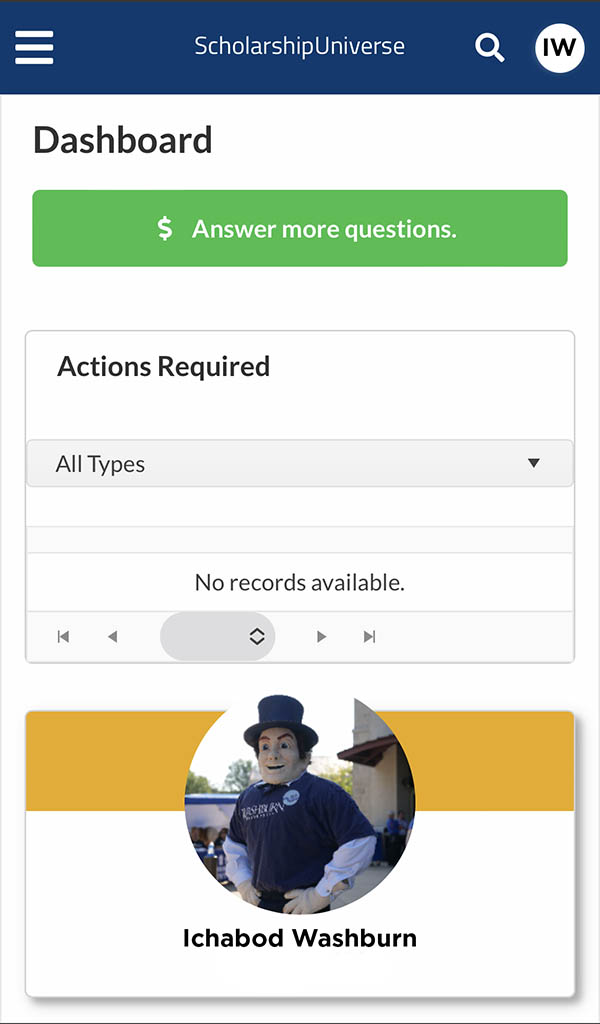
Task: Tap Answer more questions button
Action: (300, 228)
